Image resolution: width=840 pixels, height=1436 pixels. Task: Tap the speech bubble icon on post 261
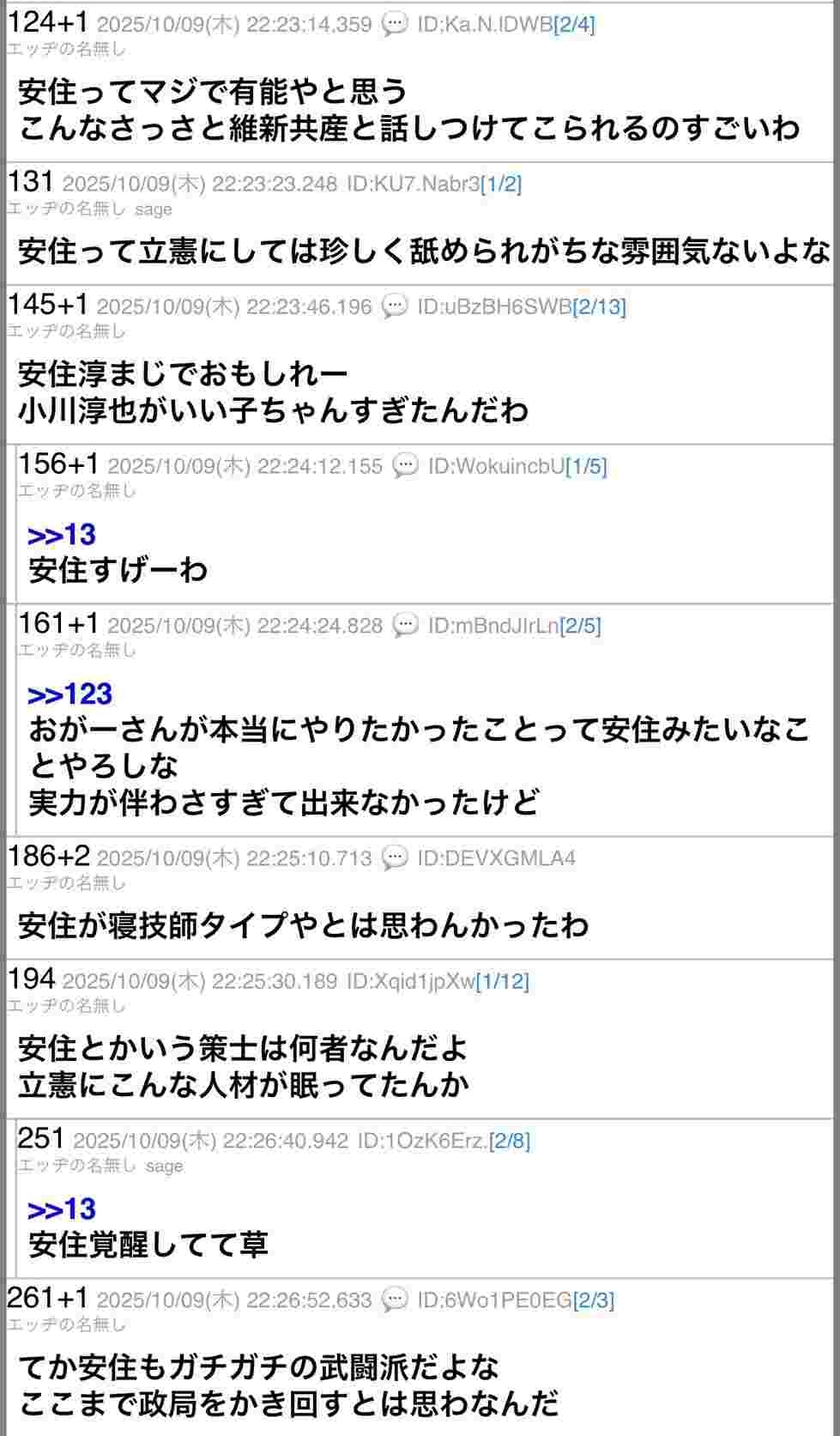pyautogui.click(x=395, y=1300)
